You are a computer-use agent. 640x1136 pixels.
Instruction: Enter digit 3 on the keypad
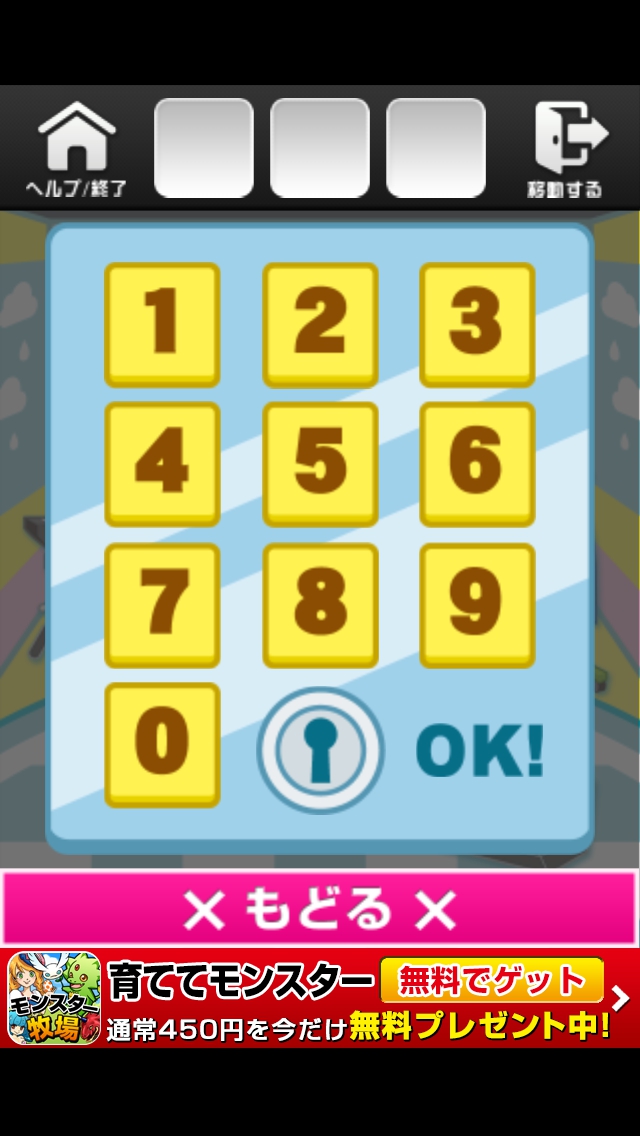coord(477,324)
